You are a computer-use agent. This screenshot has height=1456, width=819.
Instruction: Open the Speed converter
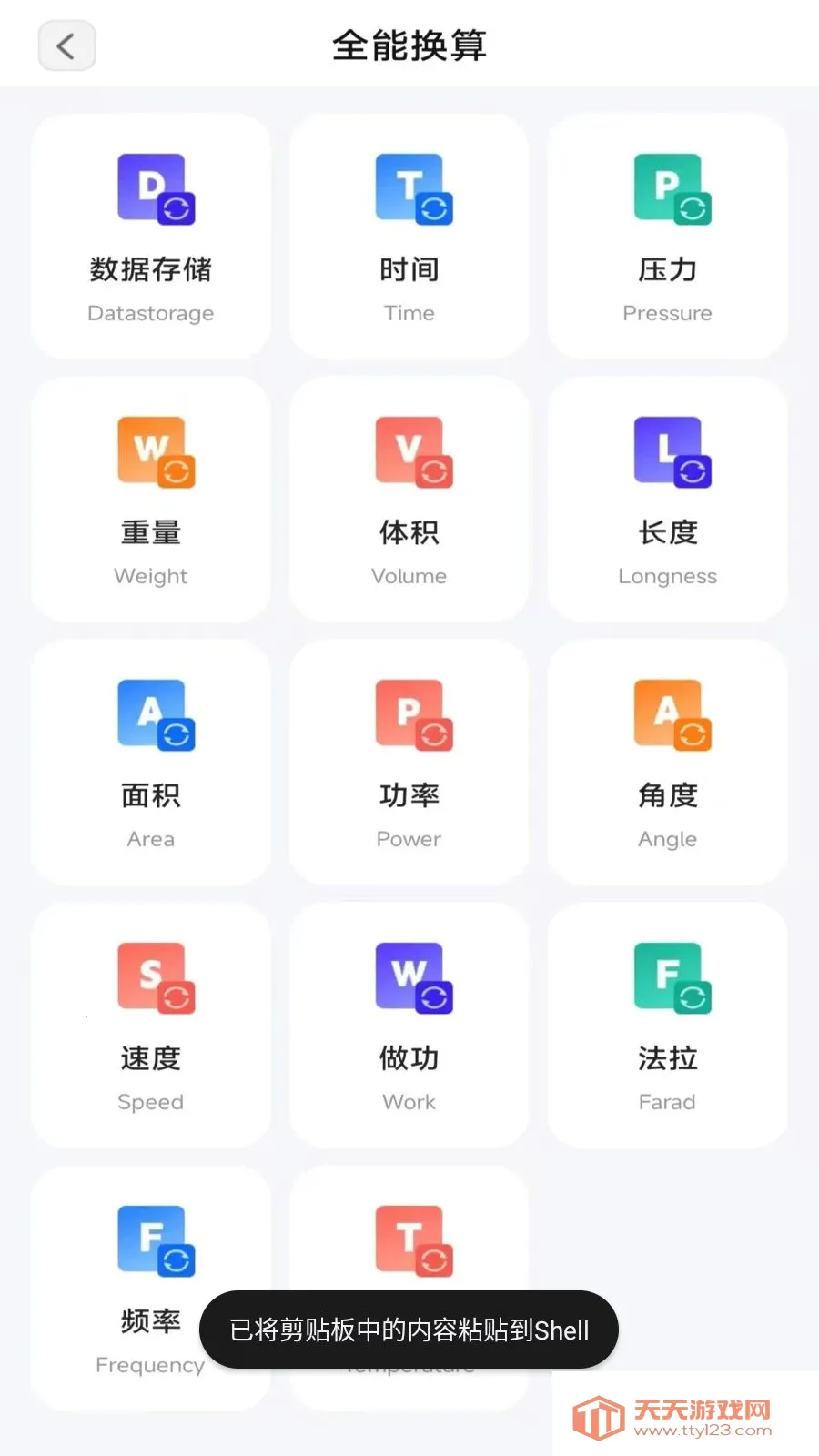click(150, 1025)
